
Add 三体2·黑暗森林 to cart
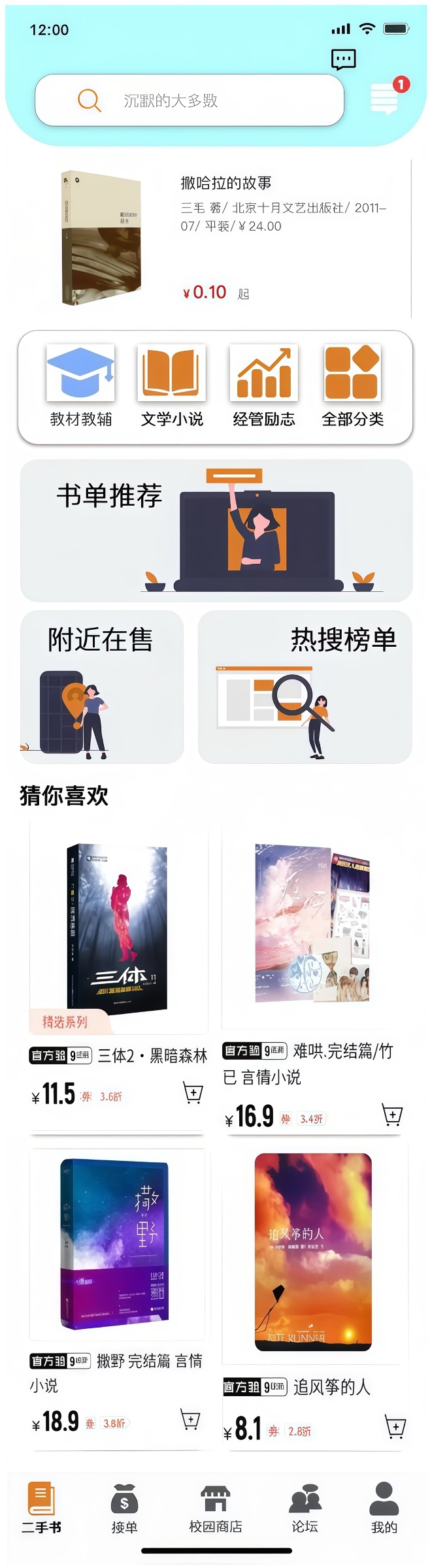pyautogui.click(x=193, y=1092)
